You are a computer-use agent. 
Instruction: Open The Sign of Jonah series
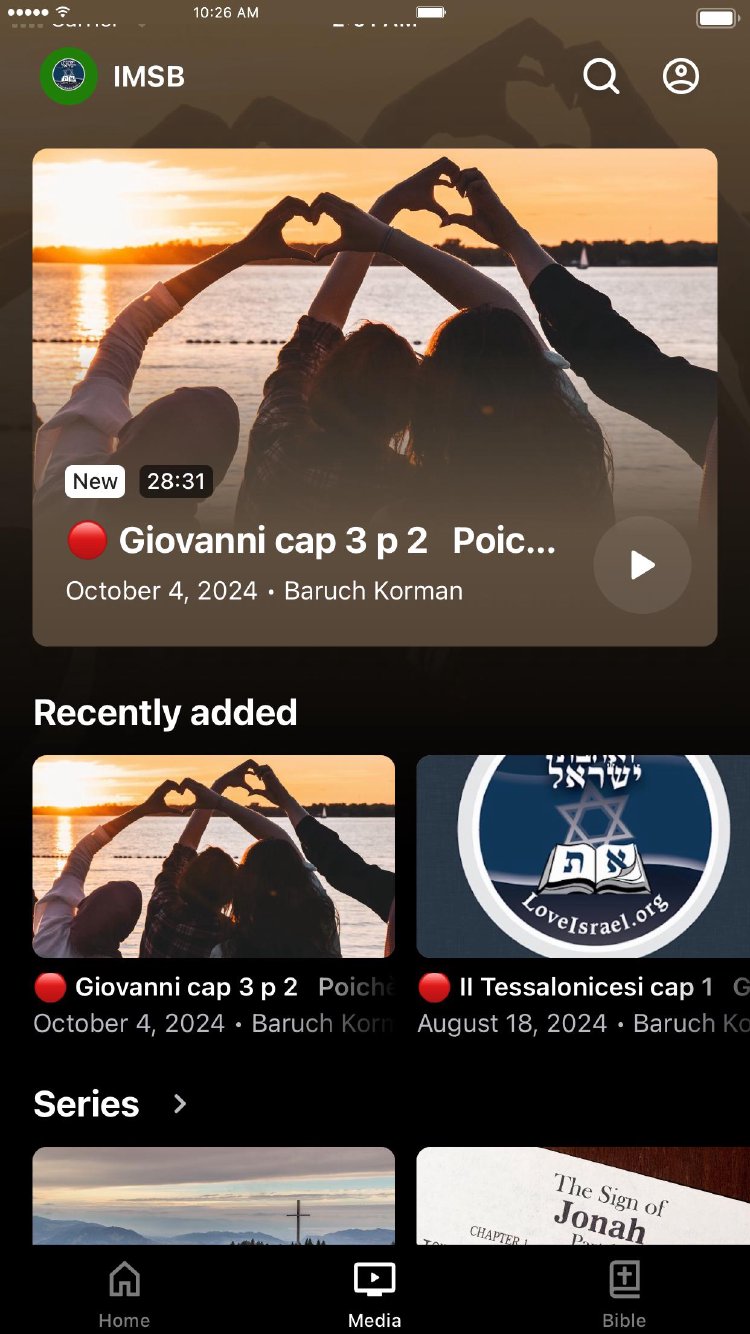click(583, 1196)
